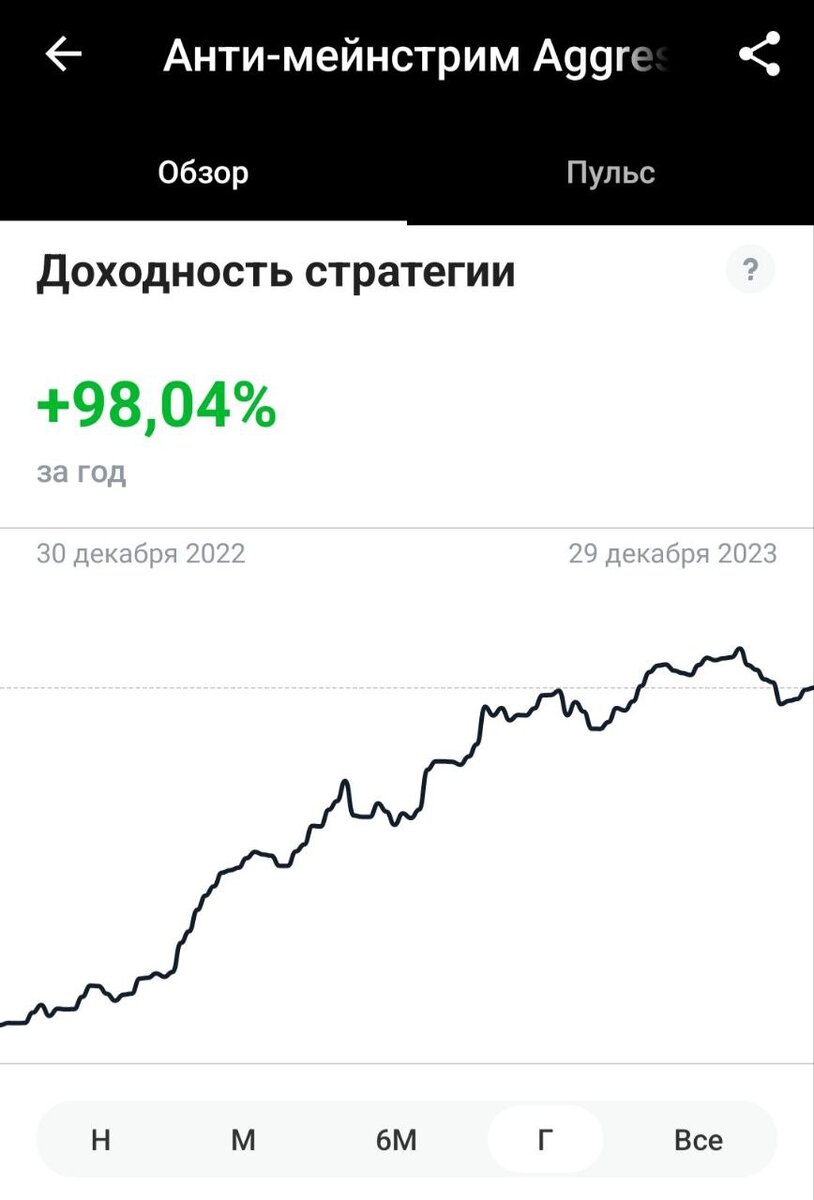Open the Обзор tab
Screen dimensions: 814x1200
pos(203,172)
